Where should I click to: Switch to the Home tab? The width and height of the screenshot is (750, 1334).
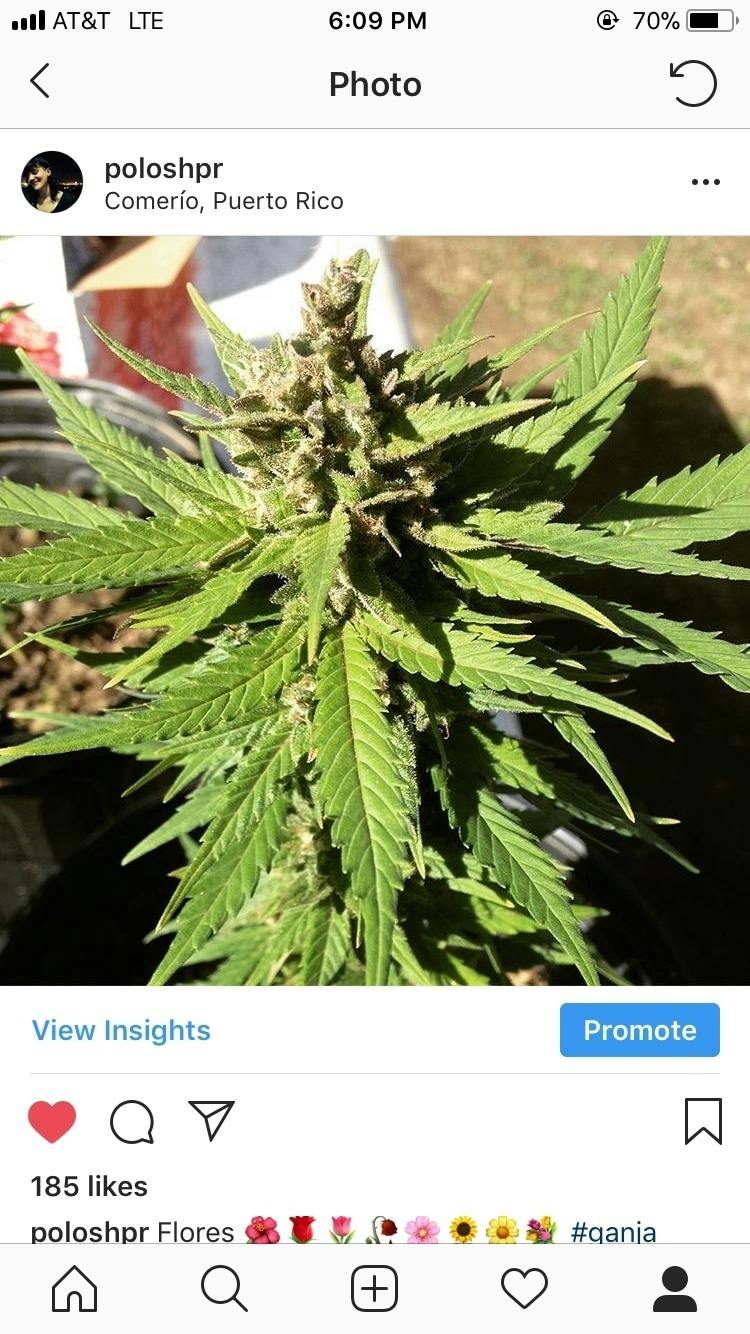75,1289
